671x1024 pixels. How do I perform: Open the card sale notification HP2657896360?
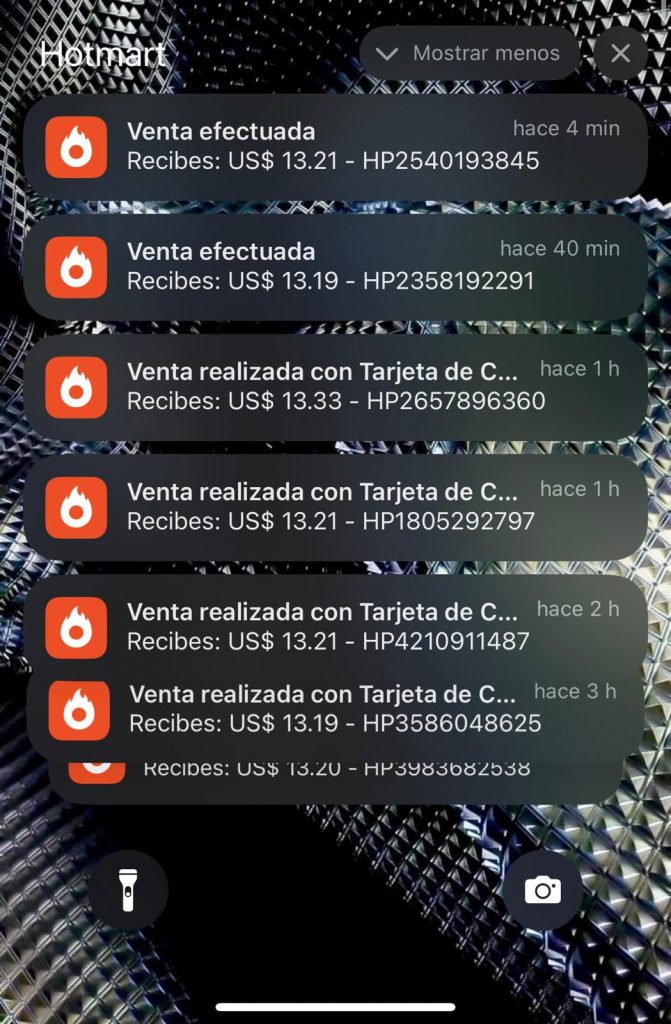(334, 386)
